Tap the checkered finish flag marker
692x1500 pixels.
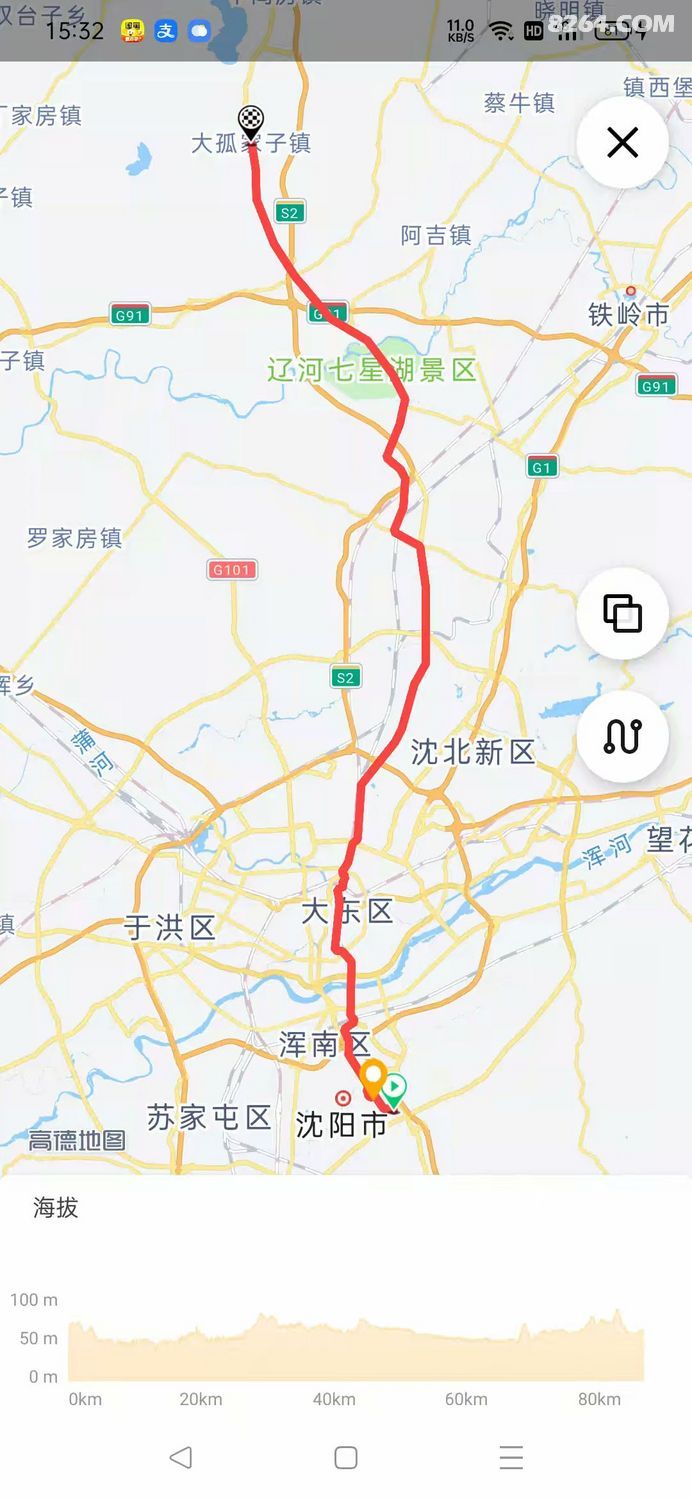click(252, 123)
